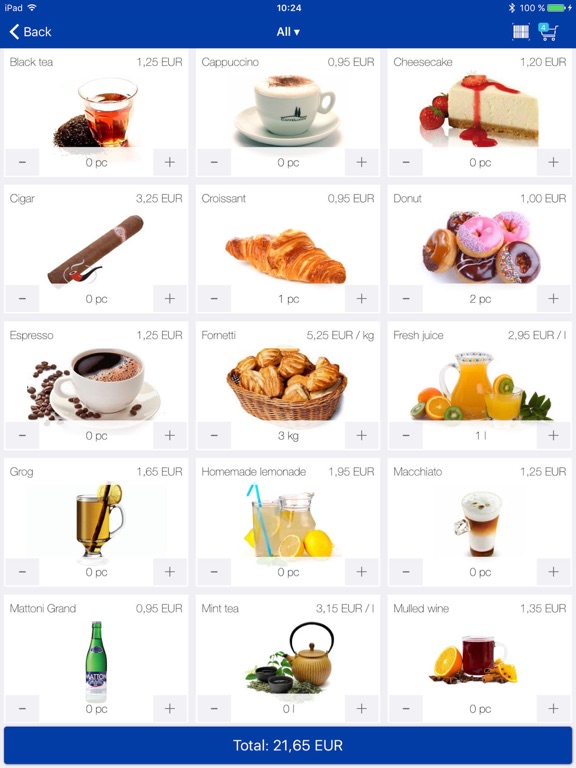The height and width of the screenshot is (768, 576).
Task: Add one Black tea
Action: click(169, 162)
